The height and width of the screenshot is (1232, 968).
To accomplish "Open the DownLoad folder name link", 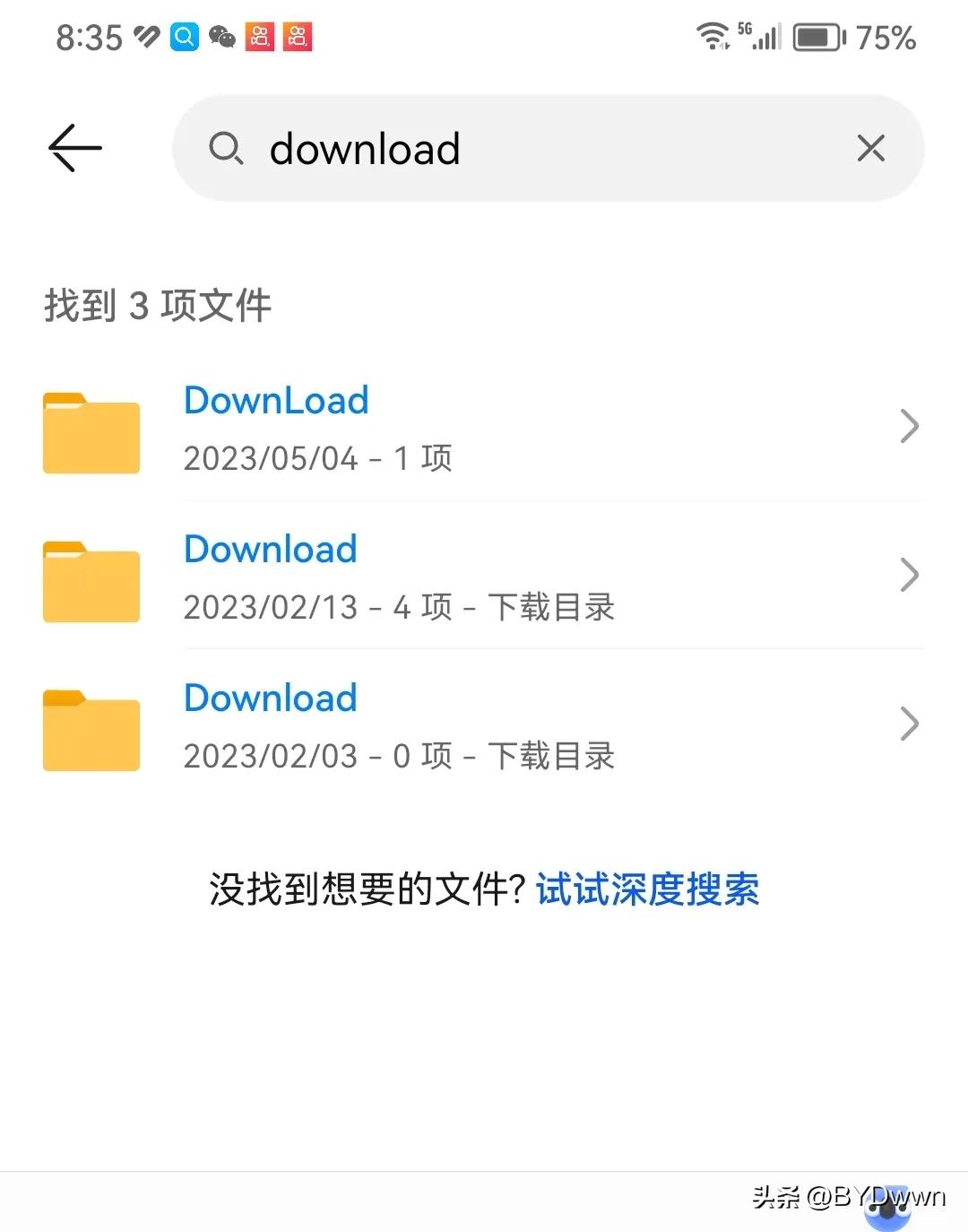I will pos(275,401).
